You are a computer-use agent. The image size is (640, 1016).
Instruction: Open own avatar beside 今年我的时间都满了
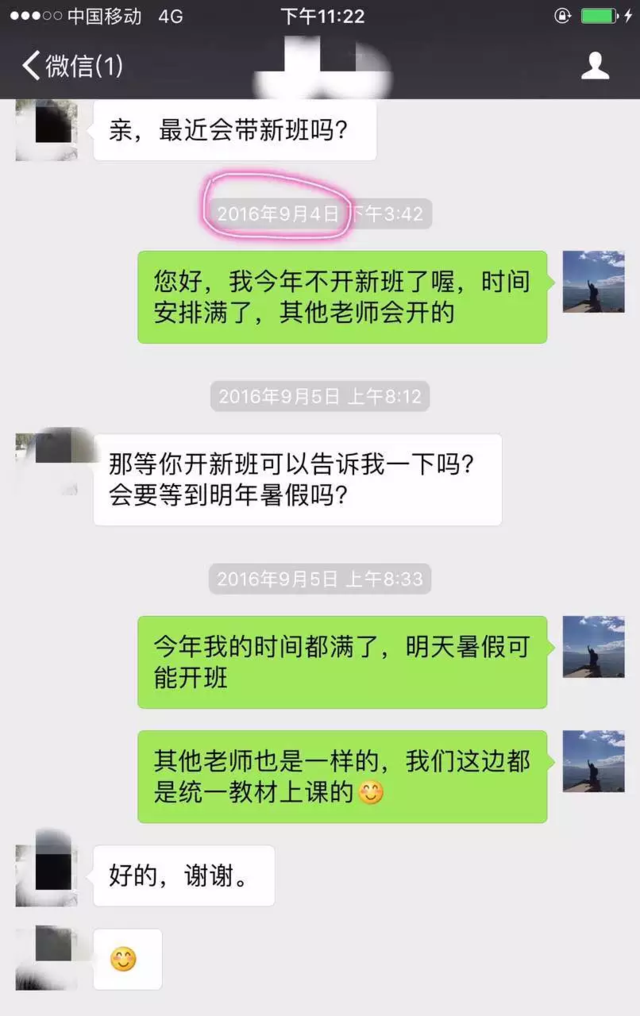(593, 647)
